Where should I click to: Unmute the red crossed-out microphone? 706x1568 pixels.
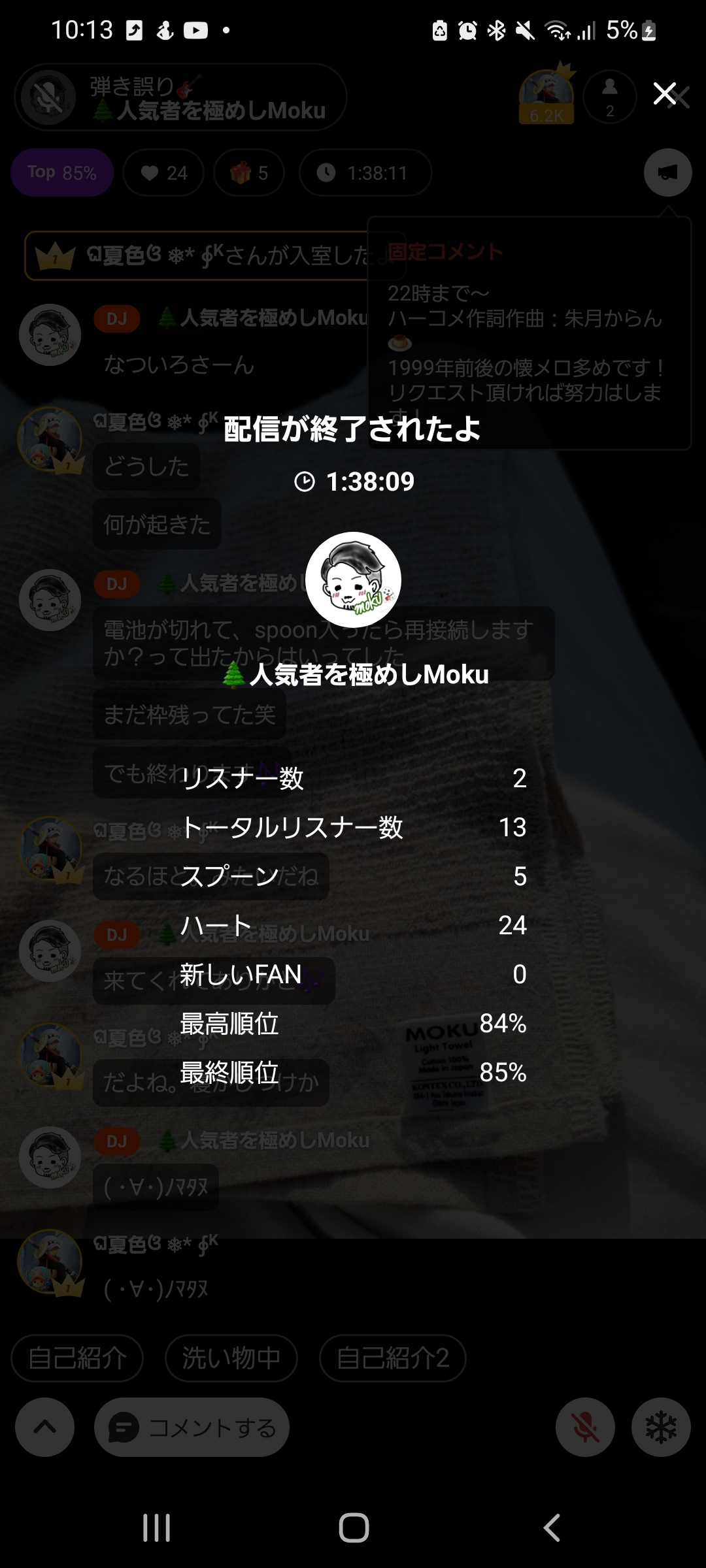(x=585, y=1428)
